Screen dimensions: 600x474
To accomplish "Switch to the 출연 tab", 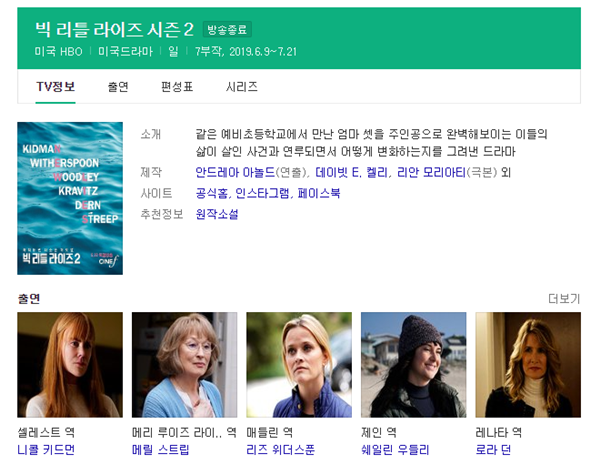I will pos(118,87).
